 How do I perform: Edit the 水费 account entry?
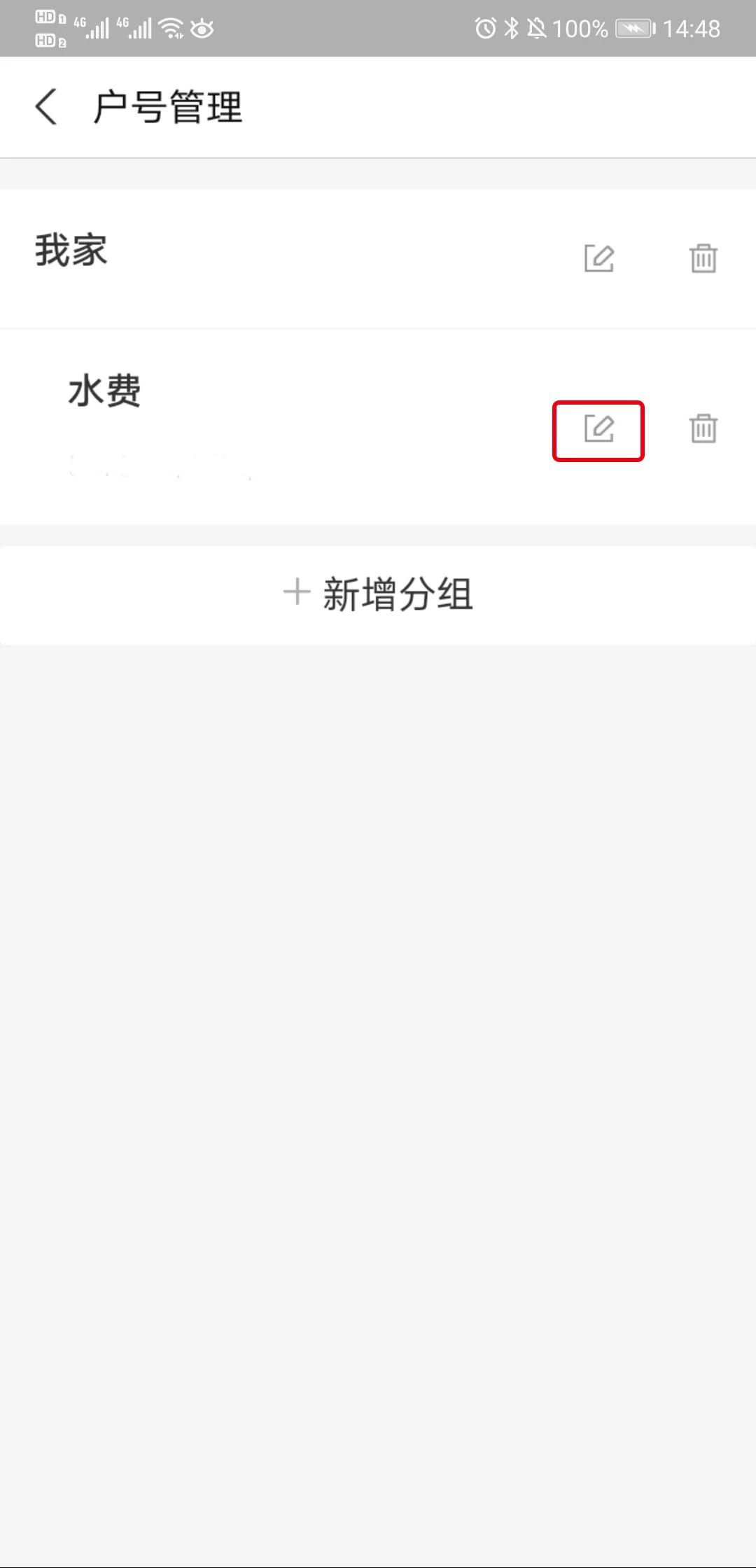point(599,429)
